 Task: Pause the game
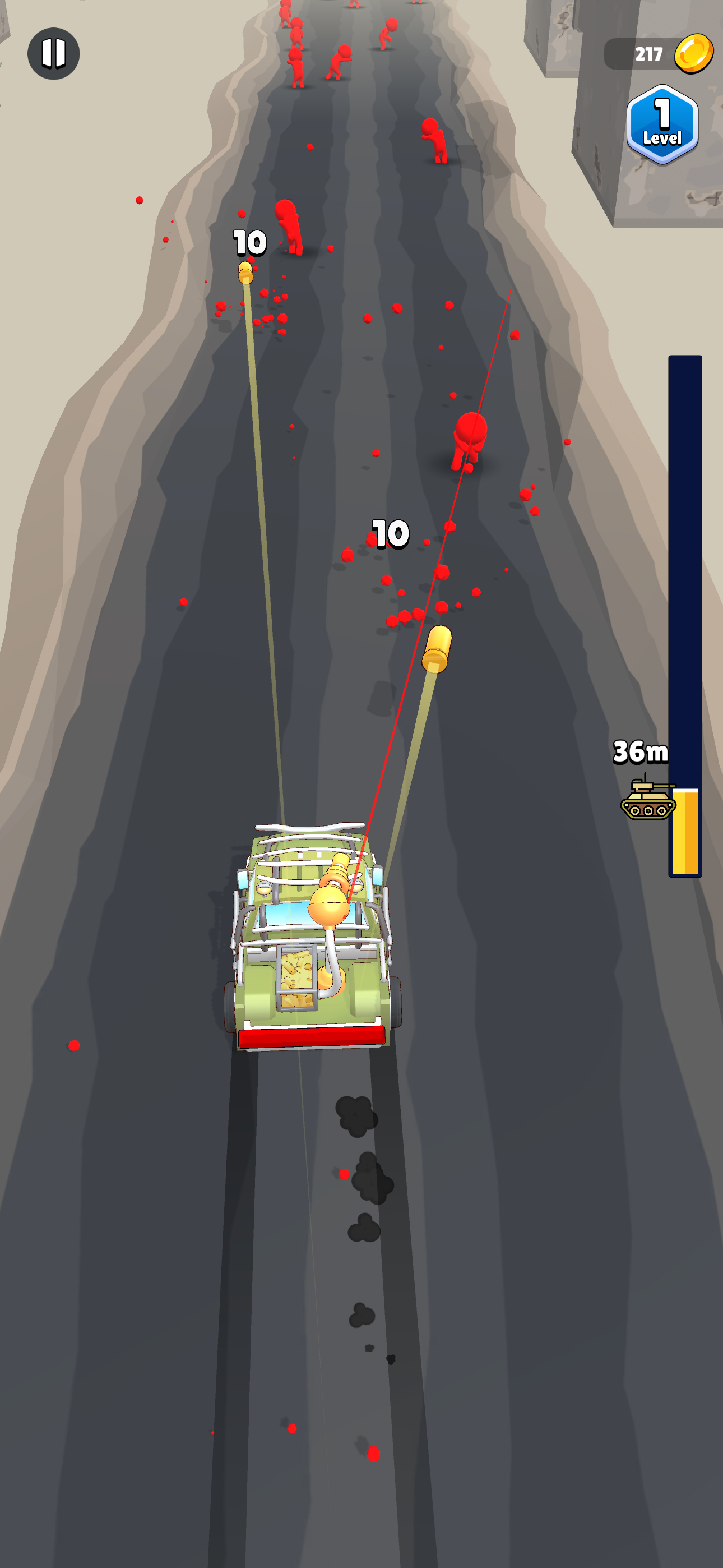click(x=54, y=54)
